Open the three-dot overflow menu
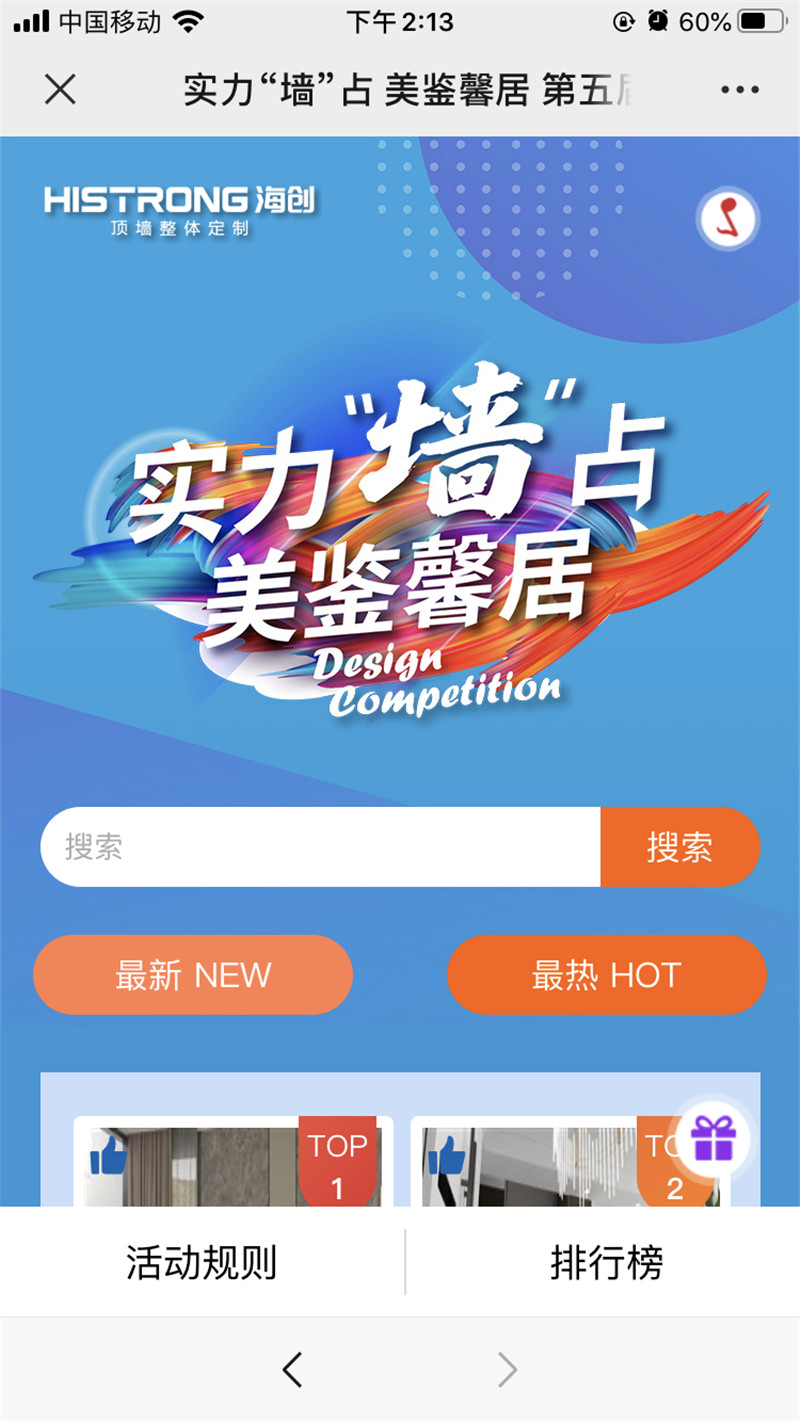This screenshot has width=800, height=1422. point(740,90)
